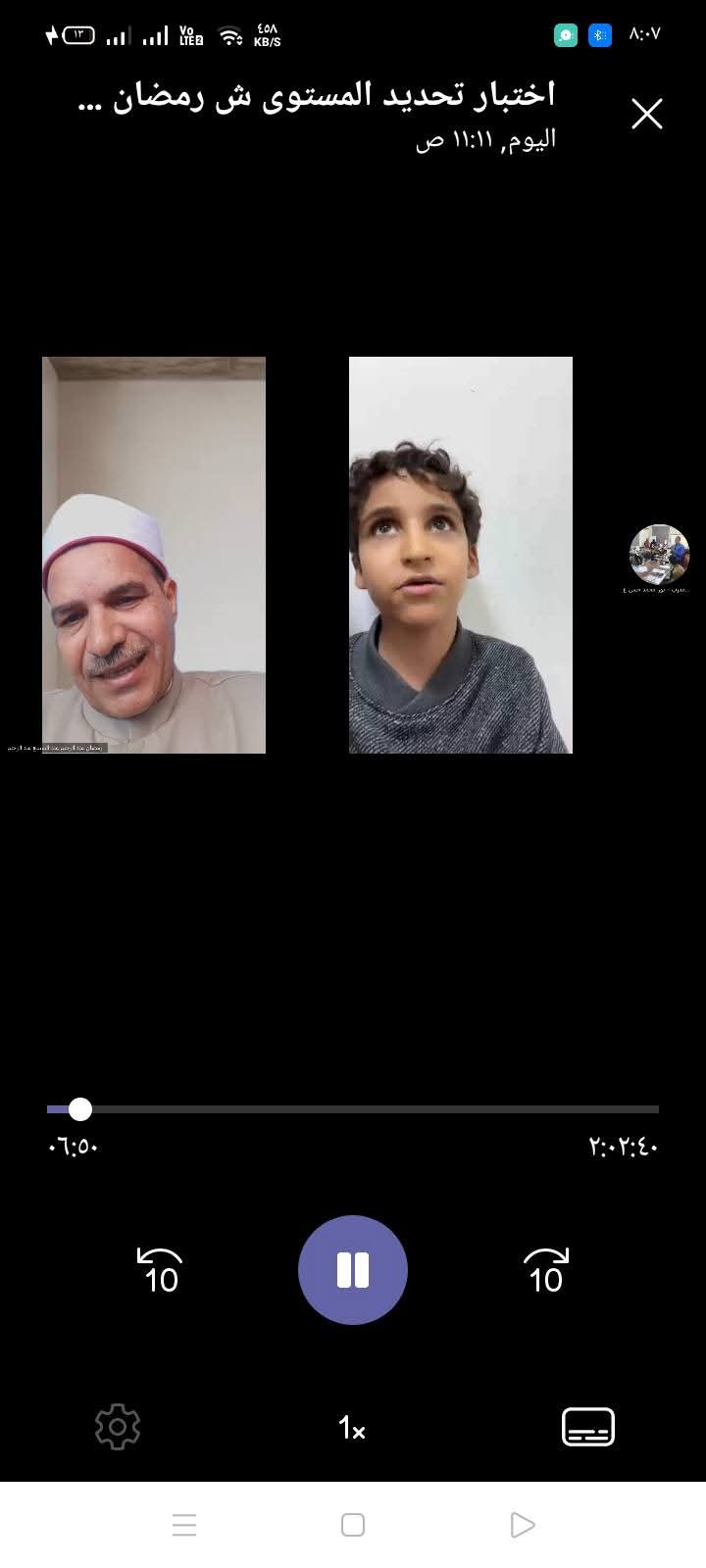The image size is (706, 1568).
Task: Close the recording player
Action: pyautogui.click(x=647, y=115)
